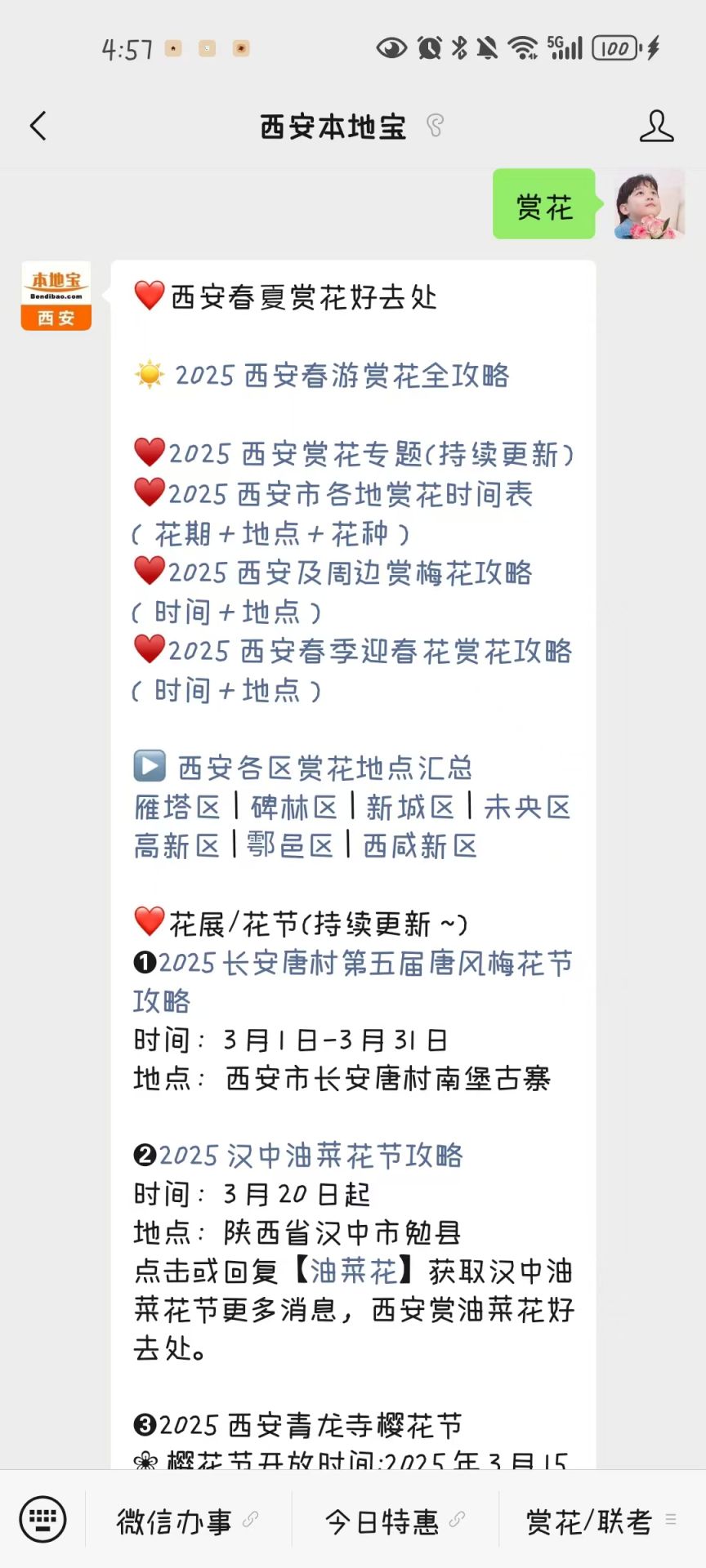Open the 未央区 link
Viewport: 706px width, 1568px height.
click(527, 808)
